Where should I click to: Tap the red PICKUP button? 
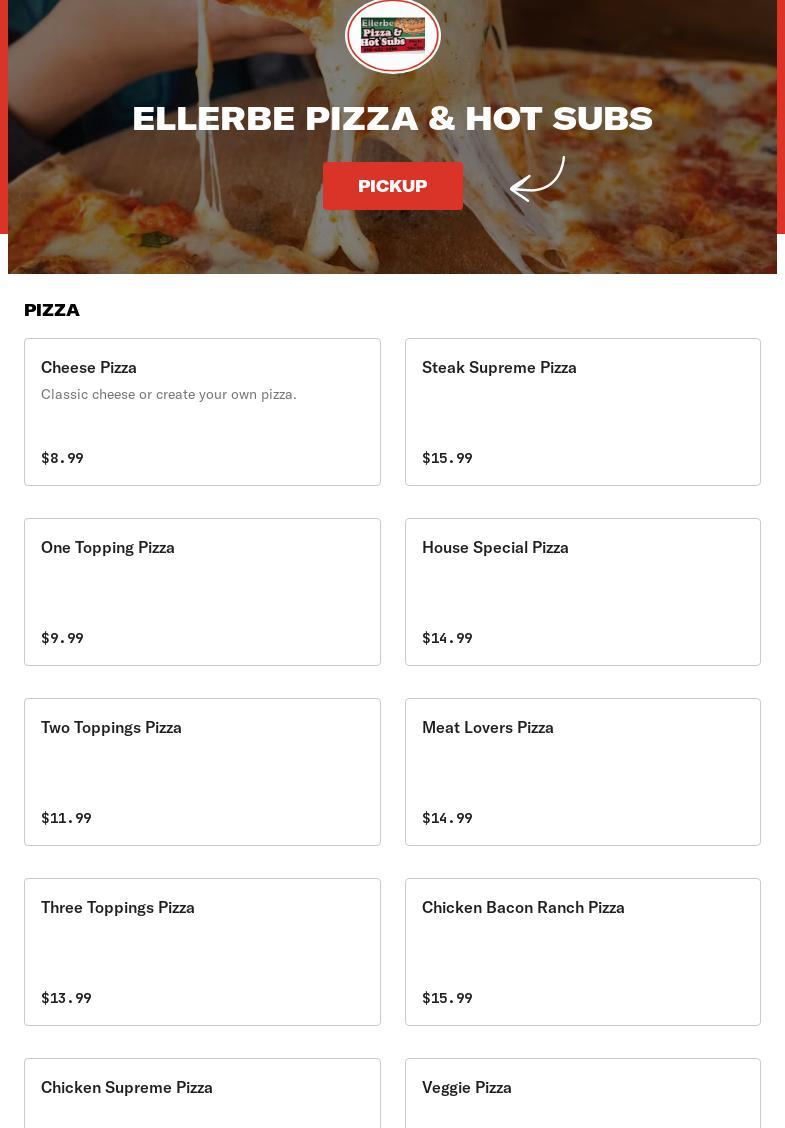tap(393, 186)
